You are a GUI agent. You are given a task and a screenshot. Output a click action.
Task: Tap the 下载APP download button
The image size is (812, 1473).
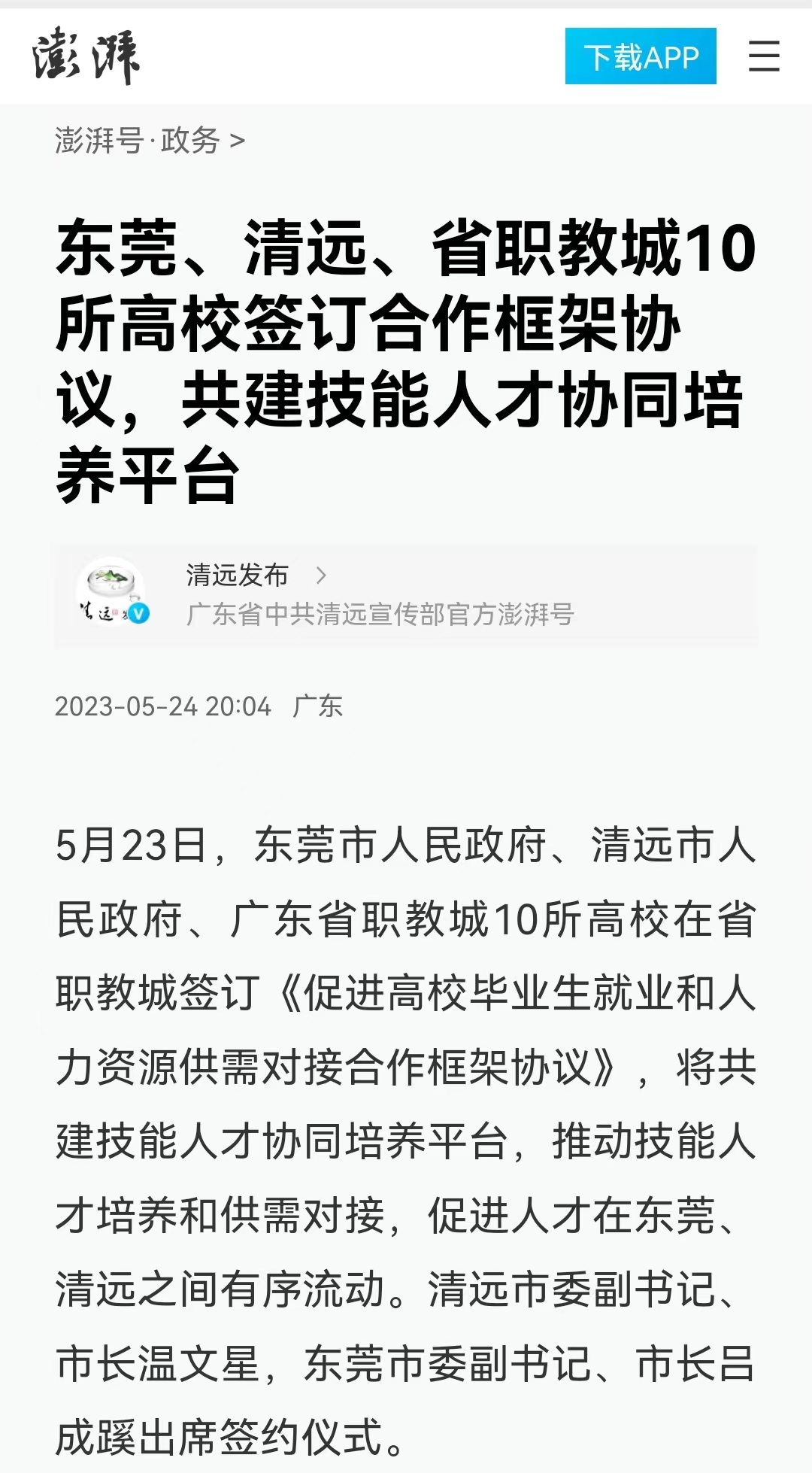[640, 56]
